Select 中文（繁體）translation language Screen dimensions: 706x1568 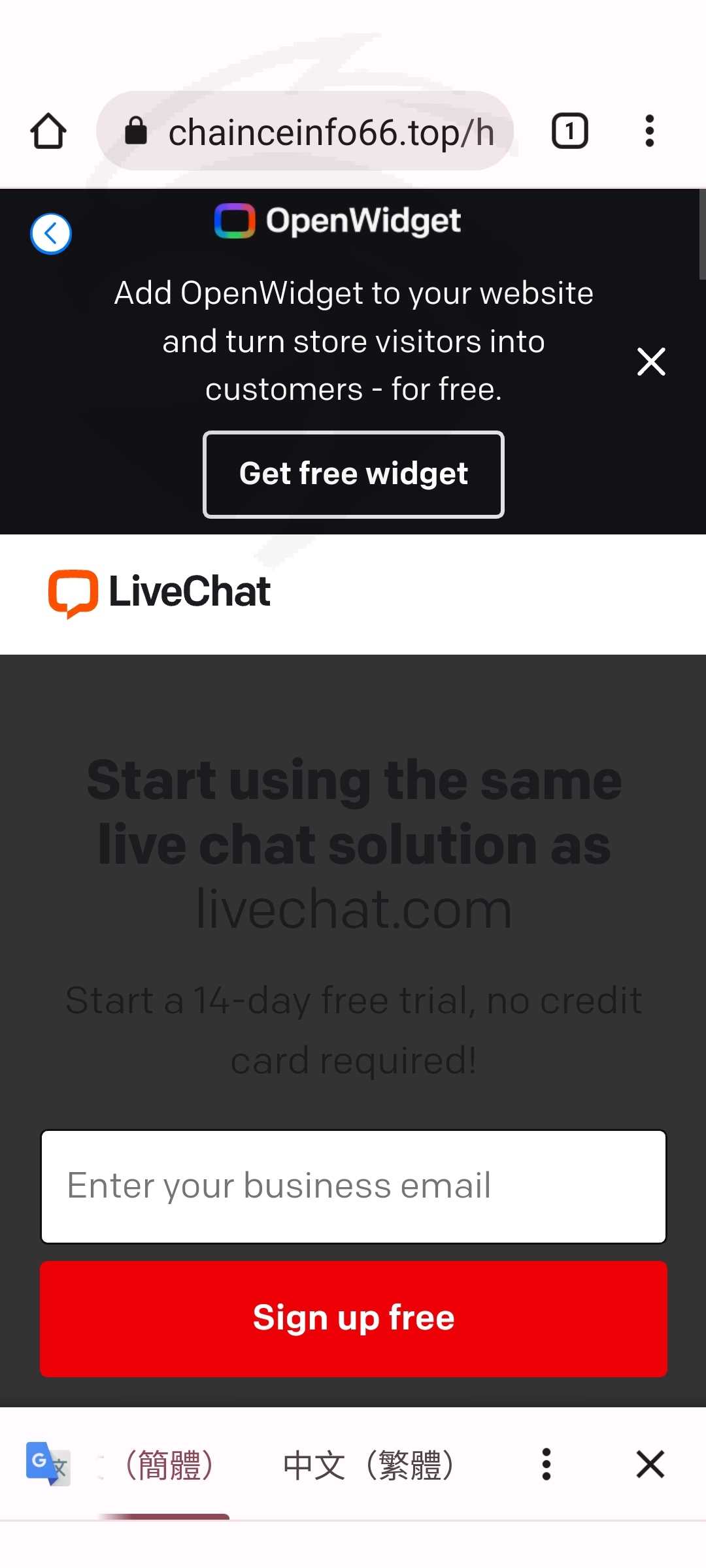pyautogui.click(x=369, y=1465)
